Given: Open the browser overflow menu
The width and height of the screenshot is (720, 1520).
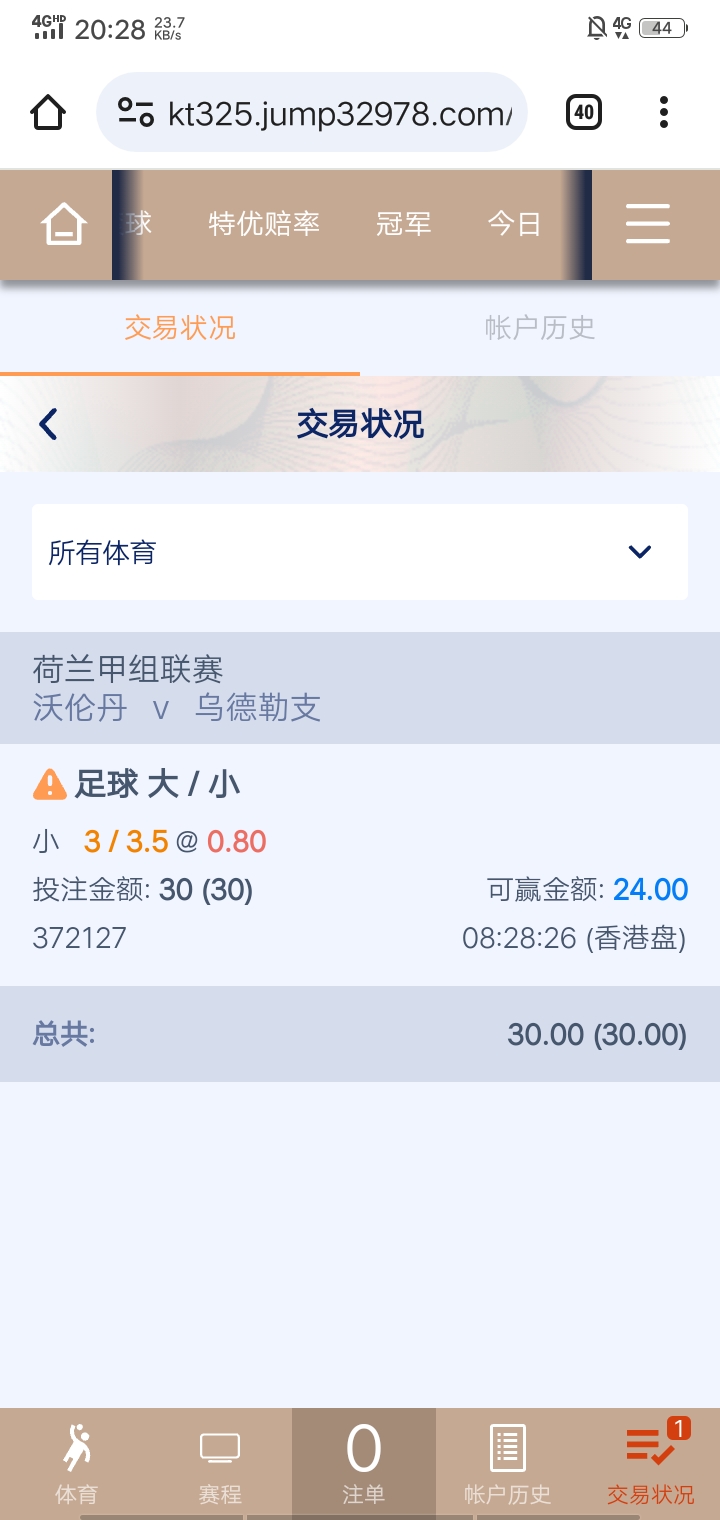Looking at the screenshot, I should click(663, 112).
